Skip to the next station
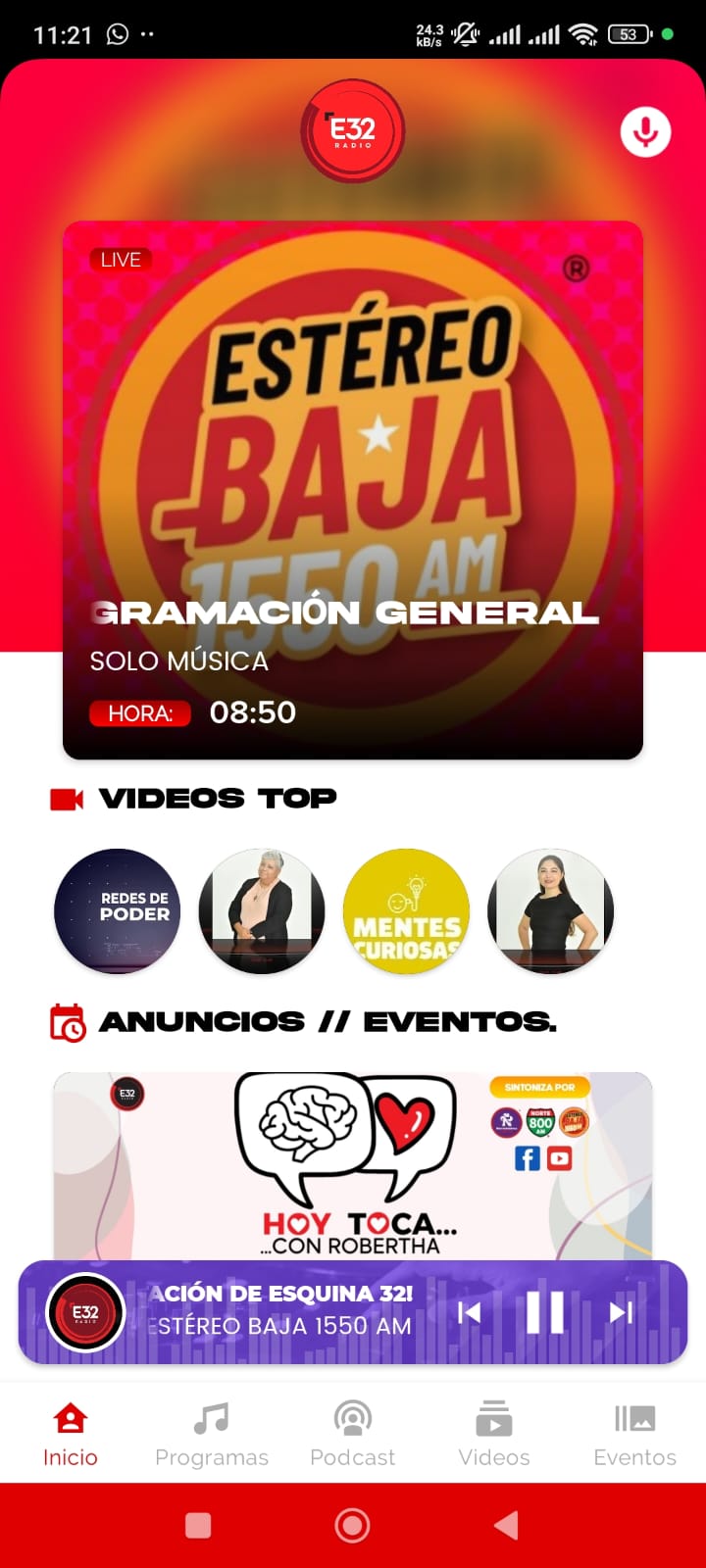This screenshot has height=1568, width=706. [621, 1312]
